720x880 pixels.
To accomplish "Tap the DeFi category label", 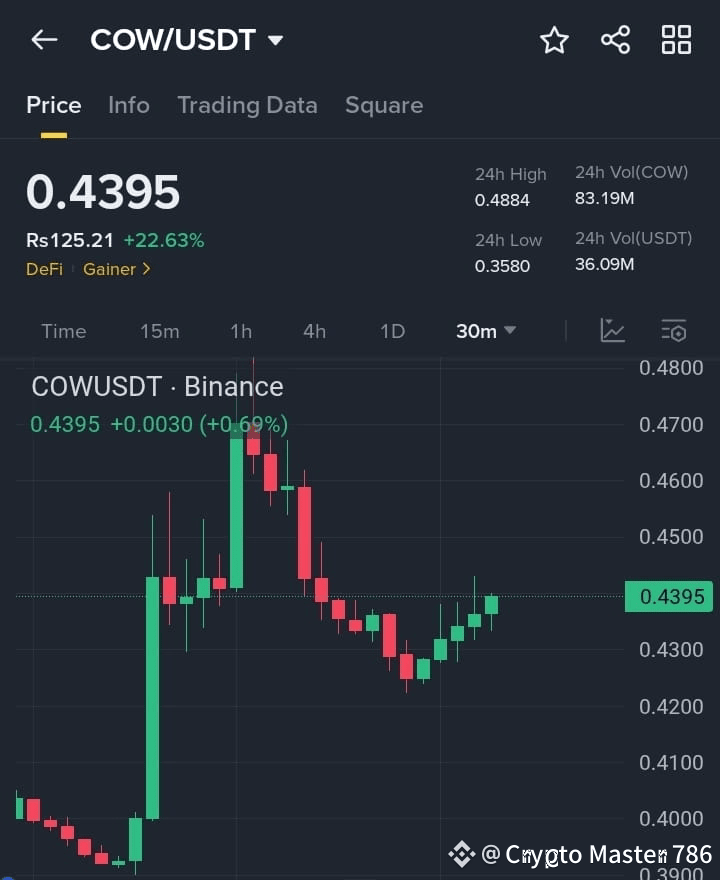I will 44,269.
